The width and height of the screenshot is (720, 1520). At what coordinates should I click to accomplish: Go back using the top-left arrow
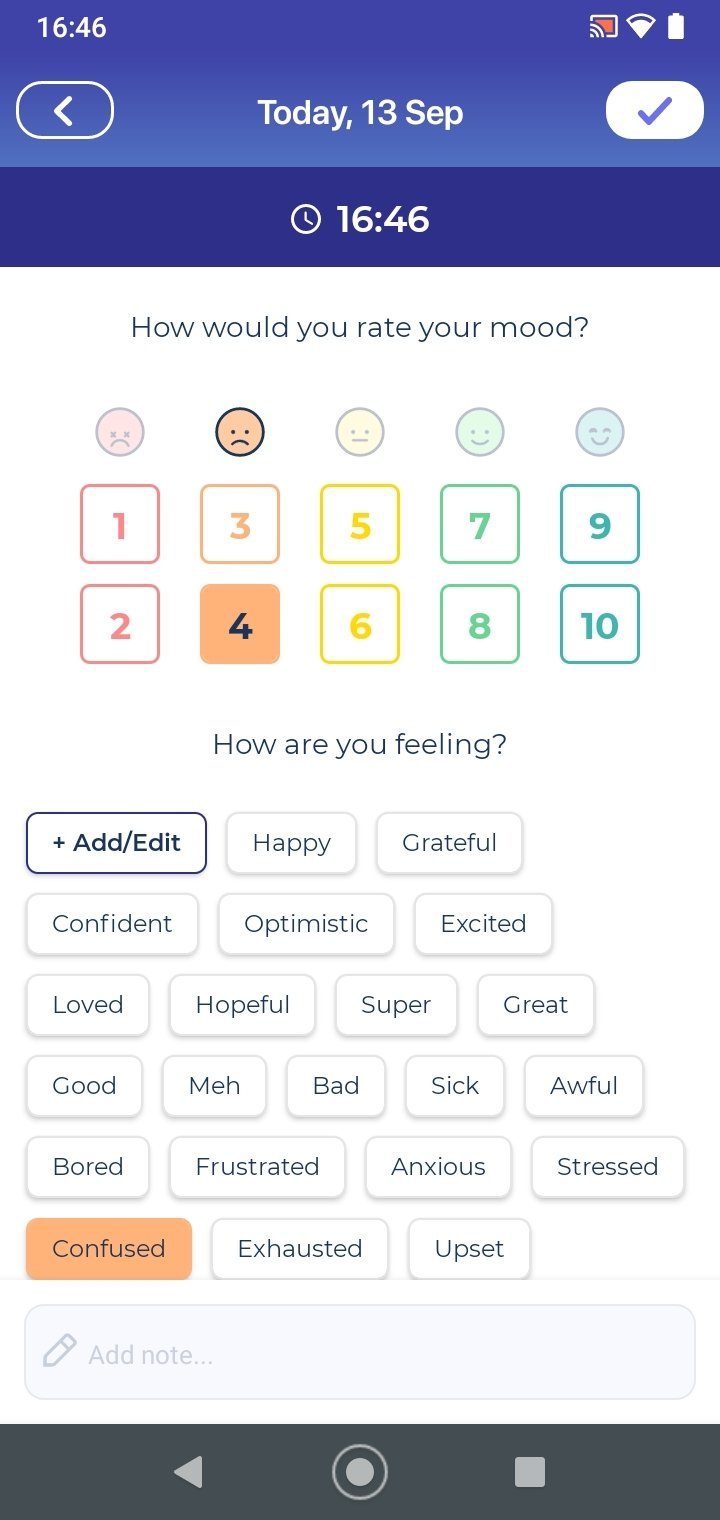pos(65,110)
